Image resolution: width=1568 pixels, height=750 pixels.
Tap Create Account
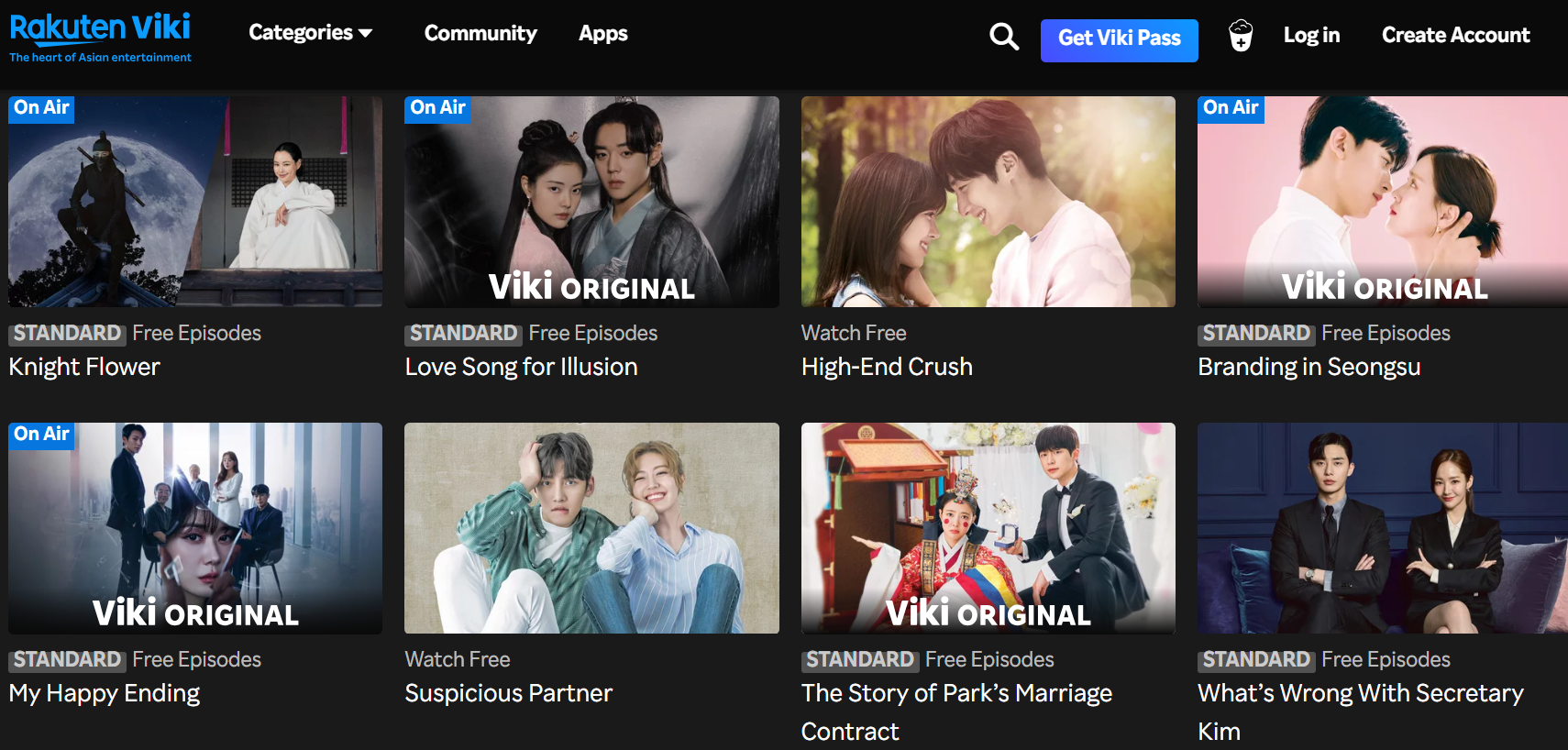(x=1455, y=35)
